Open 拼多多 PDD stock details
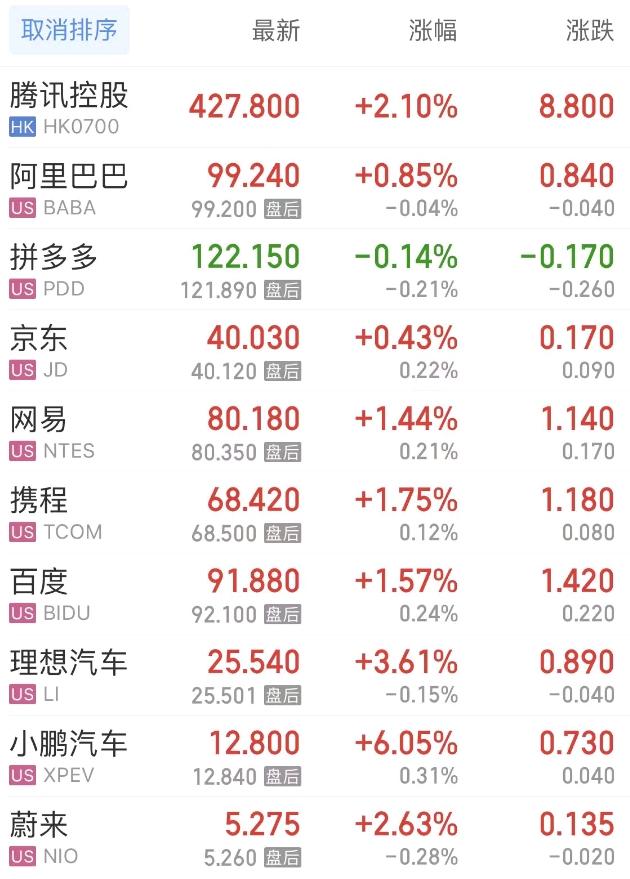 coord(56,270)
